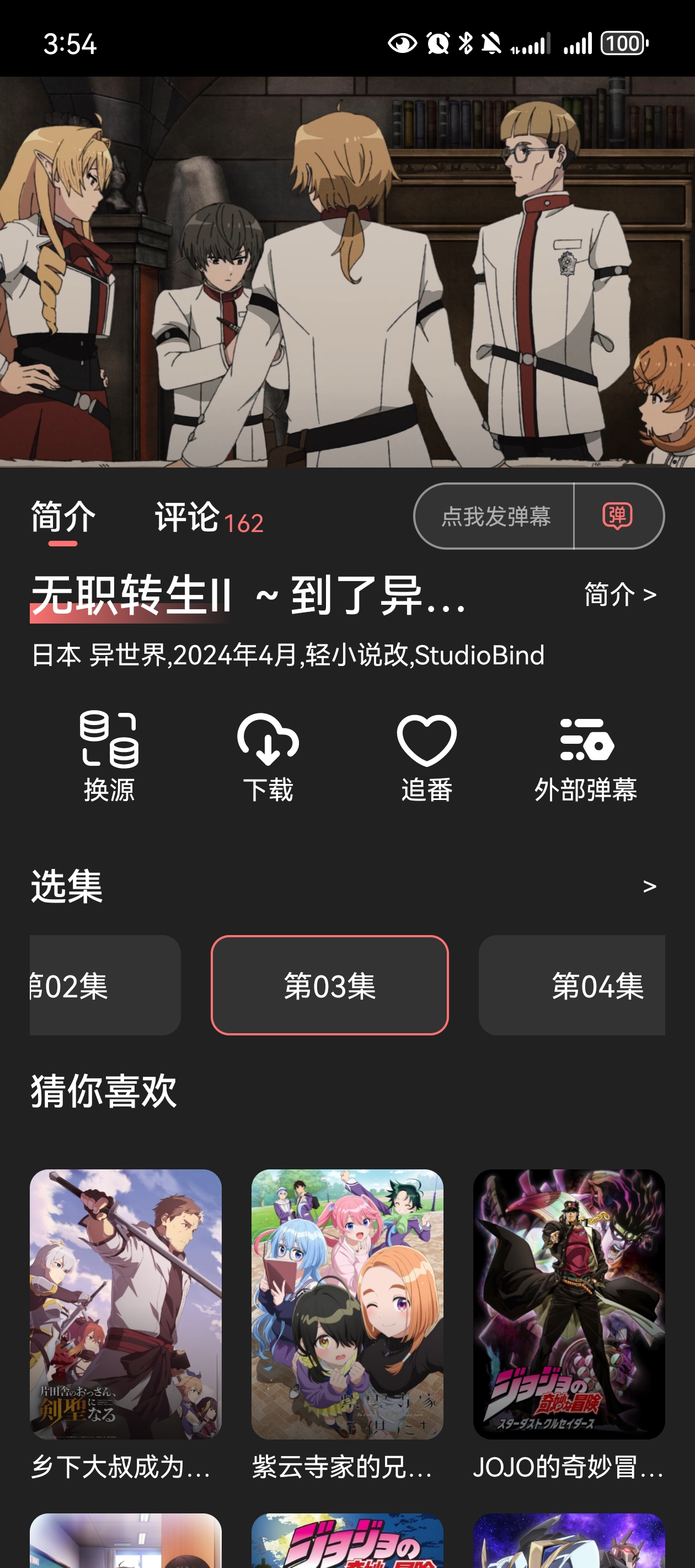
Task: Toggle the 弹 danmaku display icon
Action: click(x=618, y=517)
